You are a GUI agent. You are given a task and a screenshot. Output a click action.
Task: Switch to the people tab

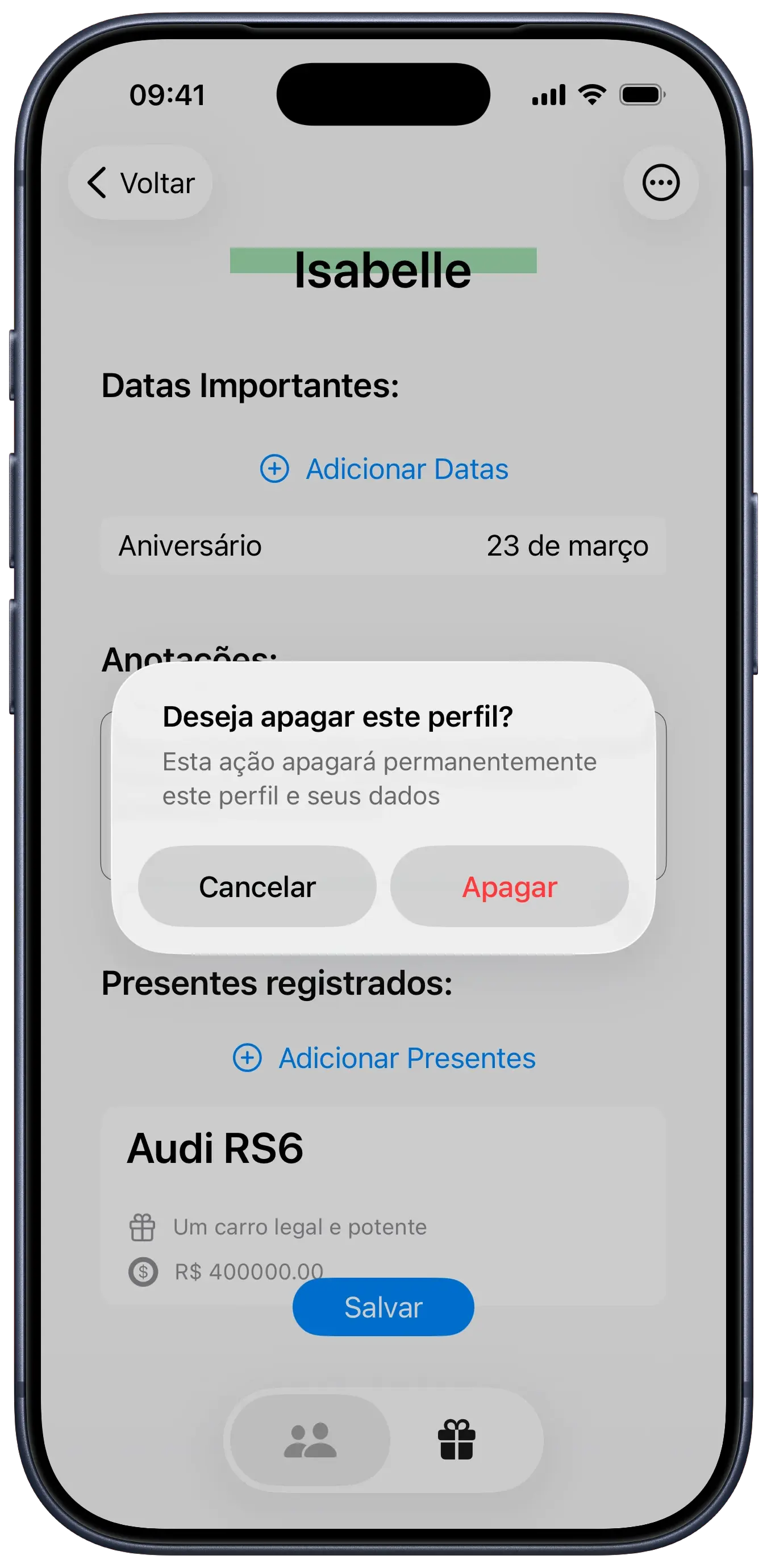pos(310,1440)
